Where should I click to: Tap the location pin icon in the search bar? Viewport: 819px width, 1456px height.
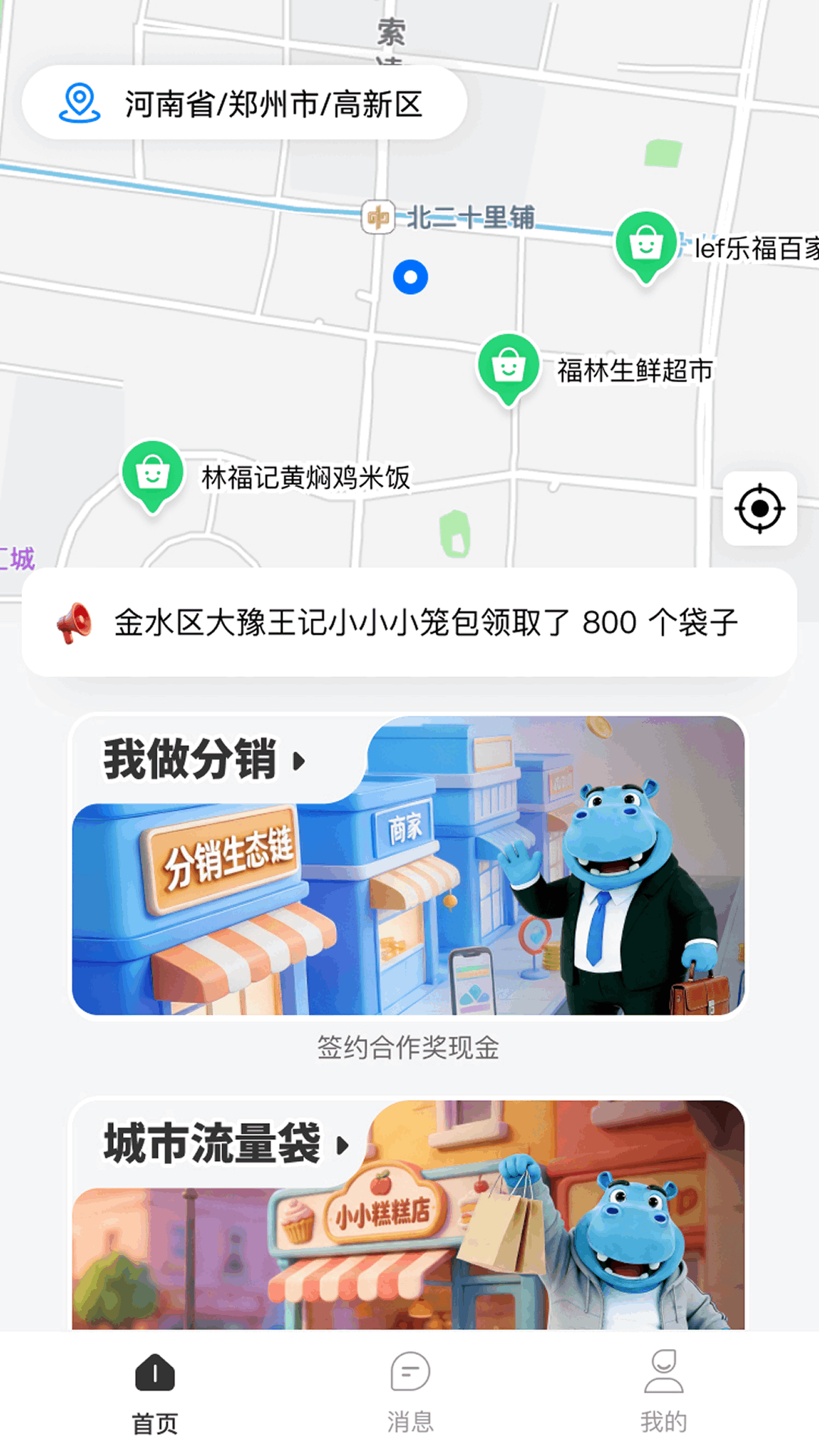[80, 103]
